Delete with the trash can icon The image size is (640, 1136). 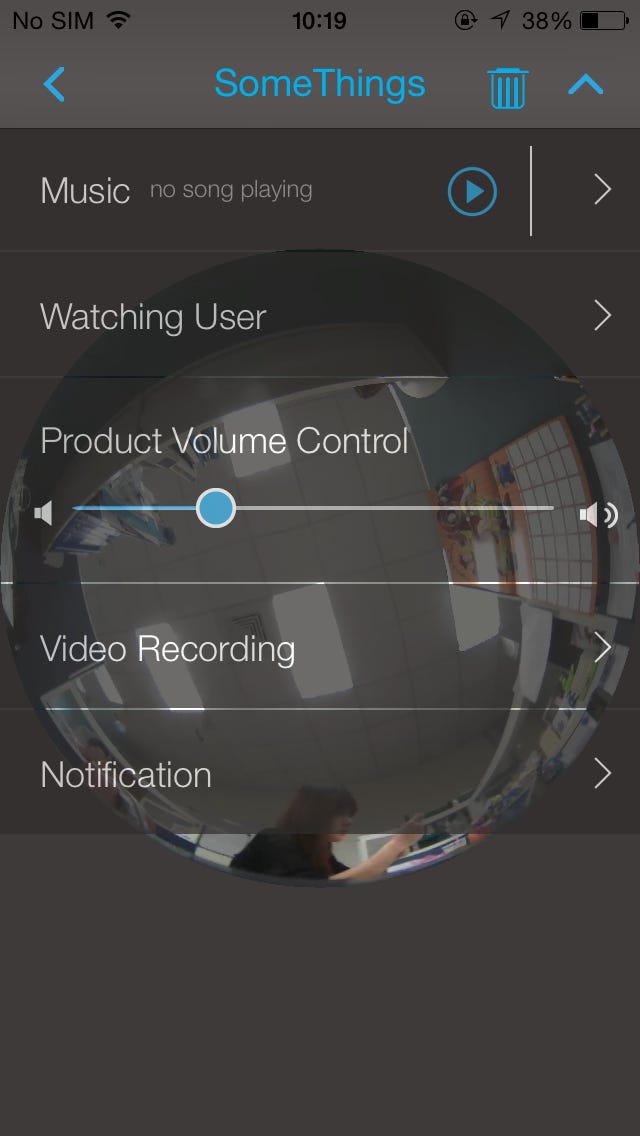(508, 87)
